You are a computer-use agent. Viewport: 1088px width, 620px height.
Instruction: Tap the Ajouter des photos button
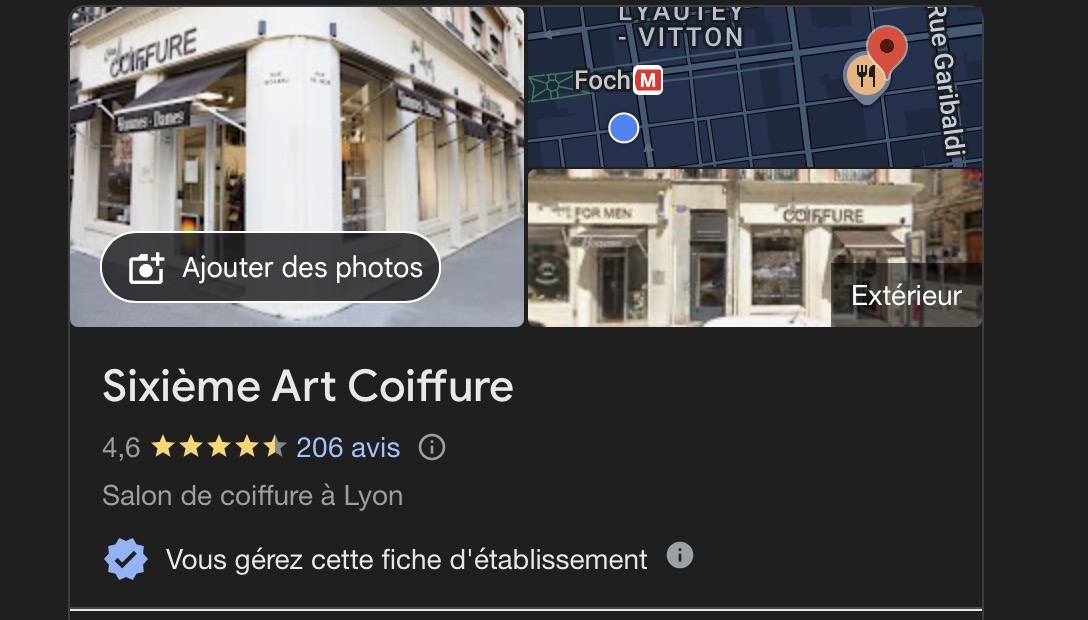pos(270,268)
